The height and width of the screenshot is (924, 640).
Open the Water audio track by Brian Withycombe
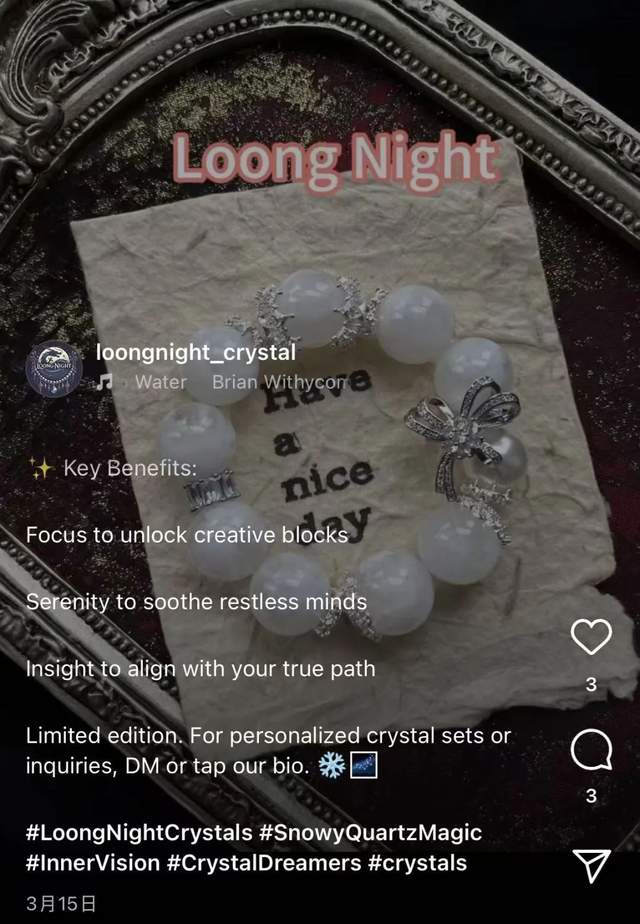[240, 382]
